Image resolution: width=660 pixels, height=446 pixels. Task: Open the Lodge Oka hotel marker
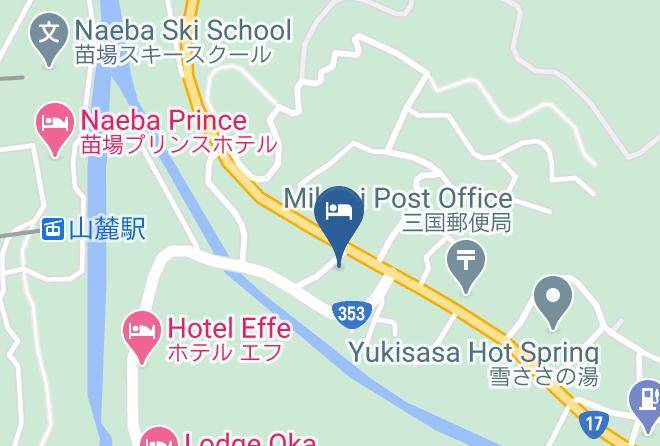(x=158, y=438)
